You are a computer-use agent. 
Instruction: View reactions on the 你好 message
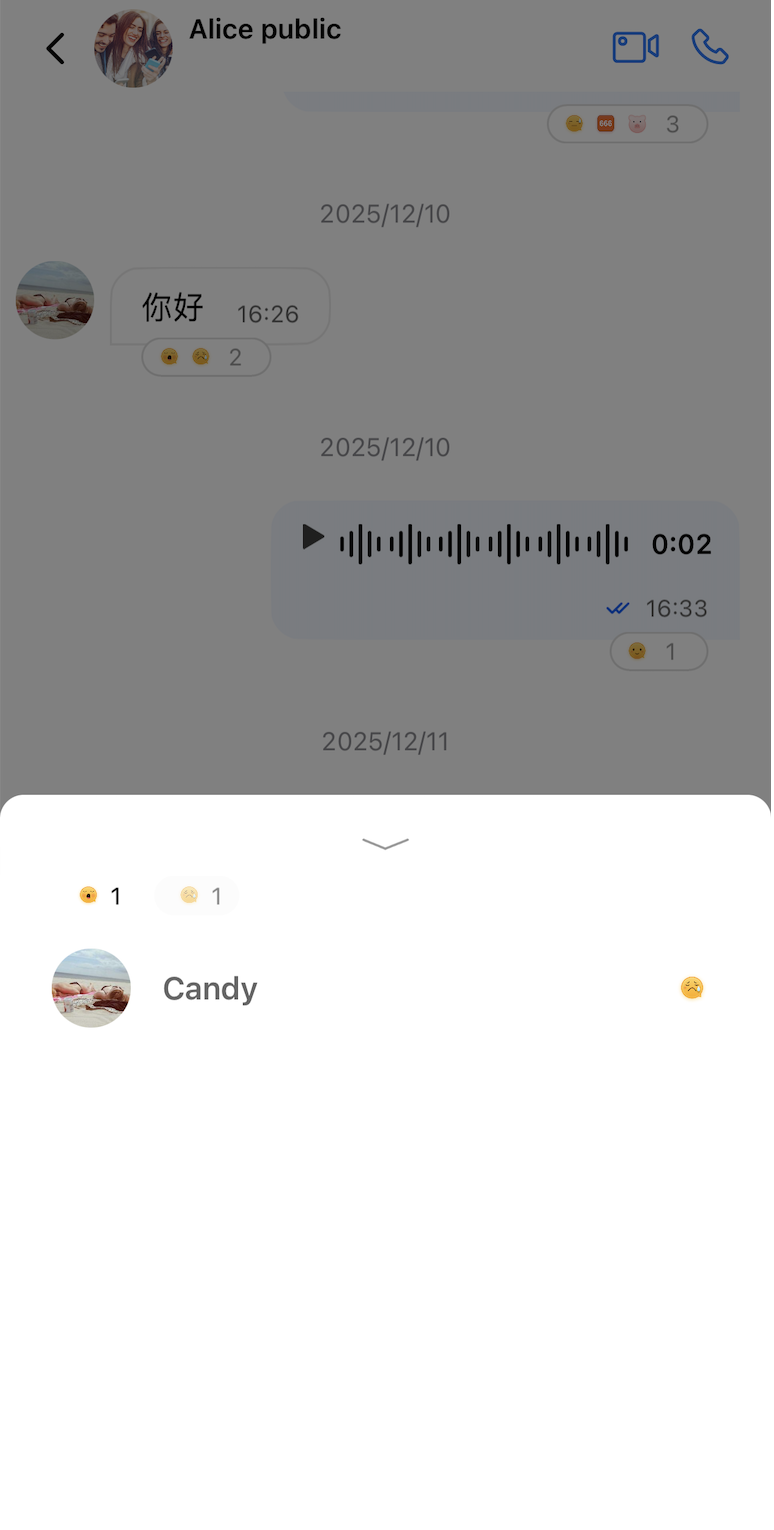[x=206, y=357]
